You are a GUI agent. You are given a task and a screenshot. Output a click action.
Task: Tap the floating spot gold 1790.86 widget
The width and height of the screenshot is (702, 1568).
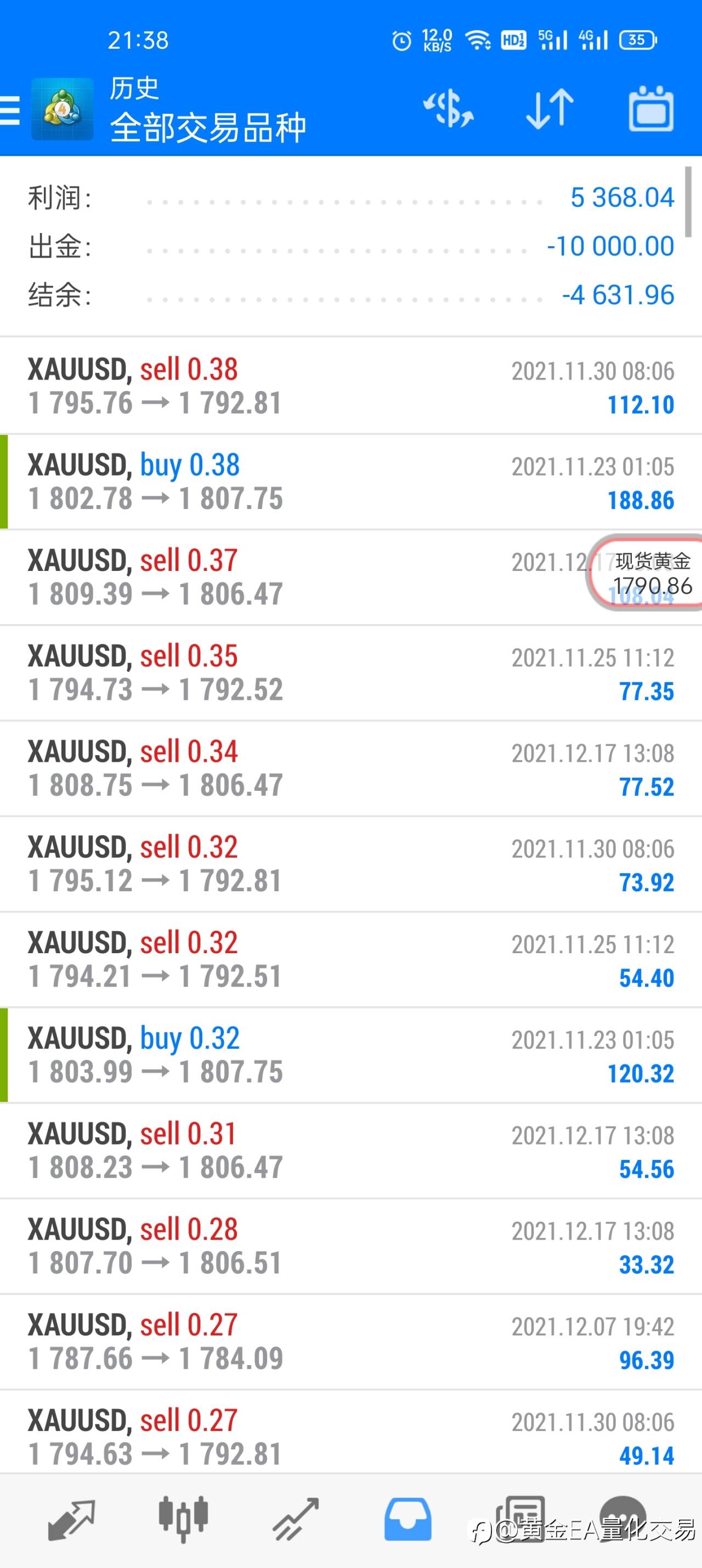(x=647, y=573)
